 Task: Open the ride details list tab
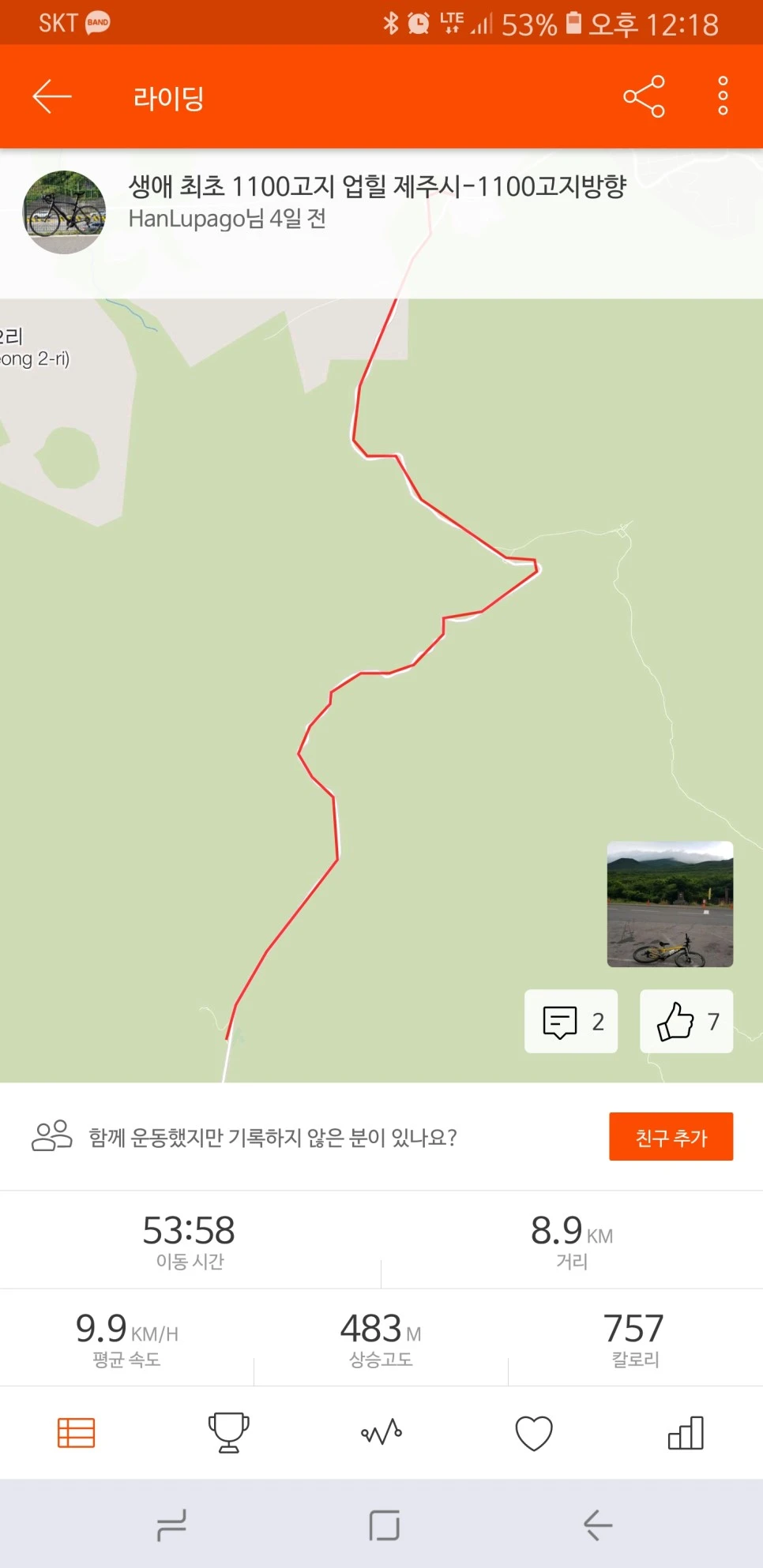pyautogui.click(x=76, y=1432)
